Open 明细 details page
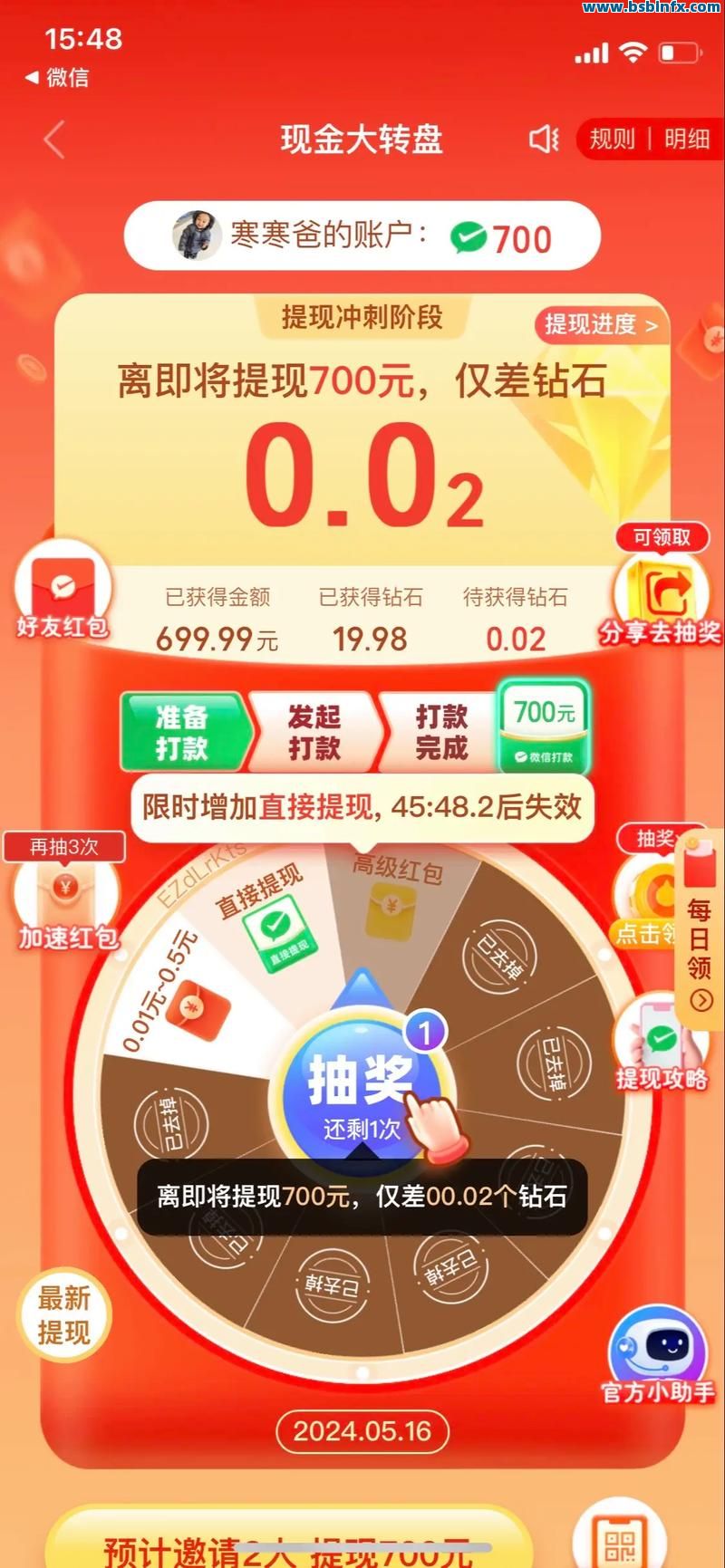725x1568 pixels. 686,139
